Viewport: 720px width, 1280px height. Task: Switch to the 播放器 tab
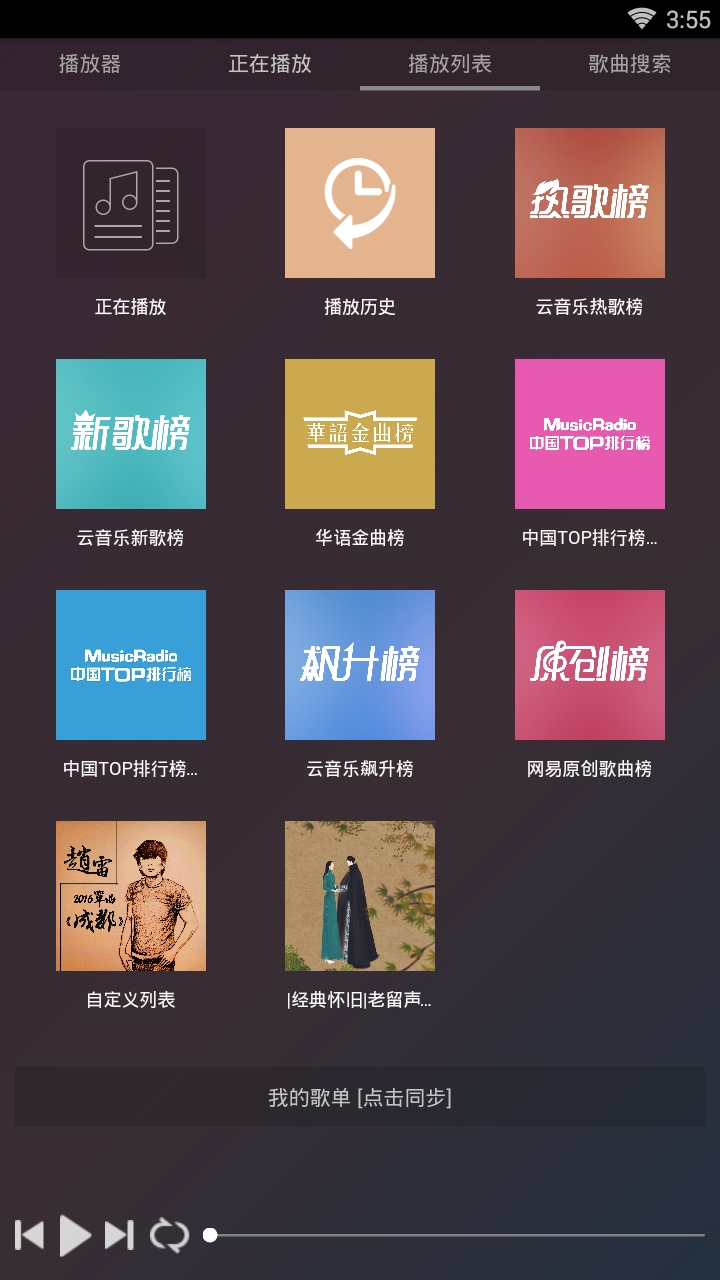coord(90,64)
